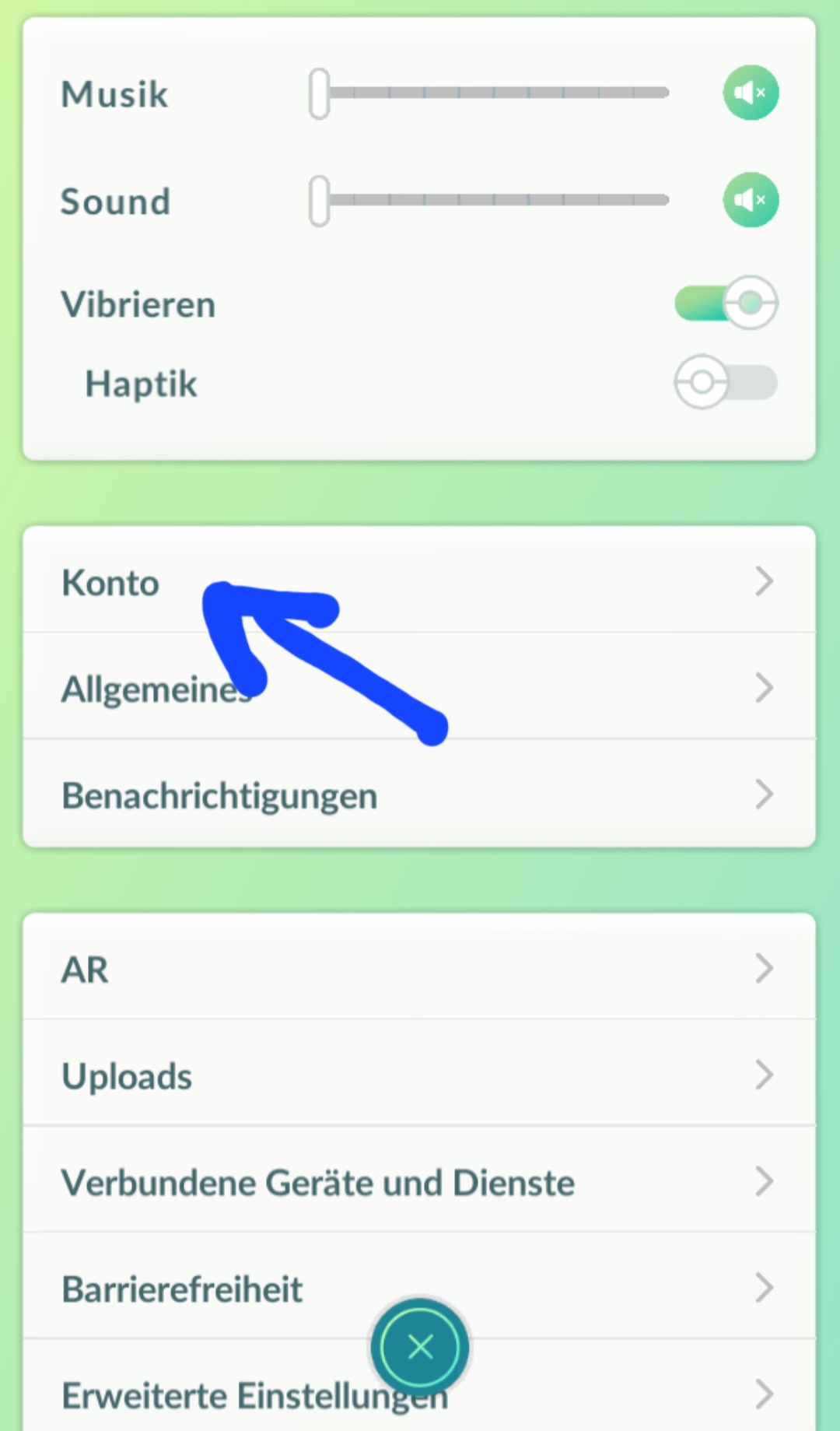Tap the Musik mute speaker icon
The height and width of the screenshot is (1431, 840).
[x=751, y=93]
